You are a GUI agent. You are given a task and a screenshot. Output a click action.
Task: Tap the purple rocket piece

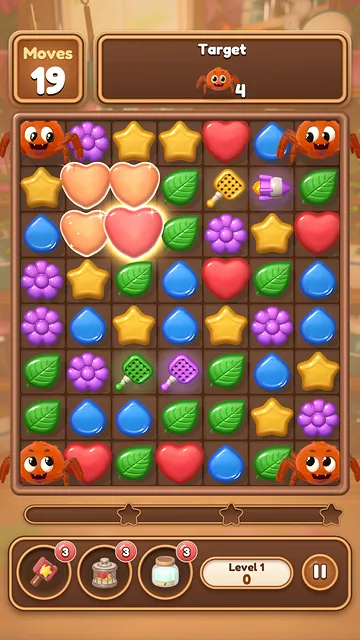click(271, 188)
